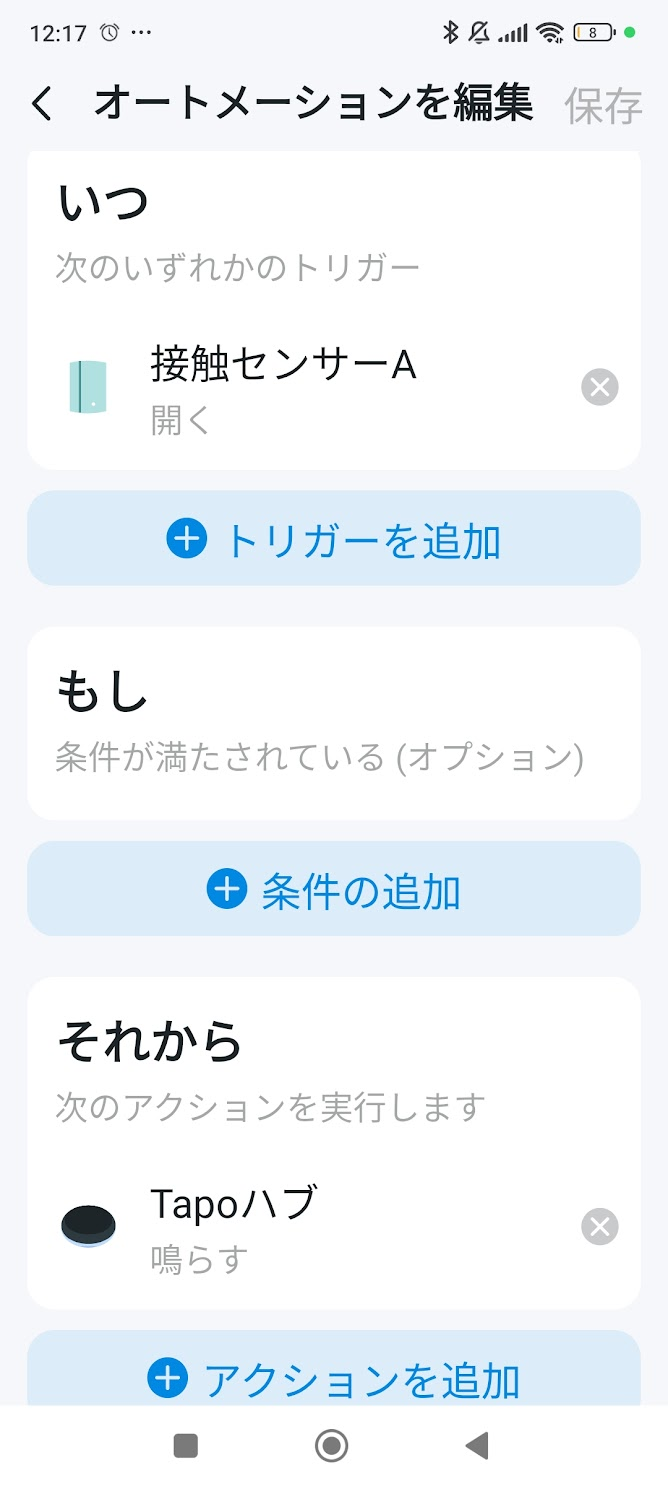The width and height of the screenshot is (668, 1486).
Task: Remove the 接触センサーA trigger
Action: tap(600, 387)
